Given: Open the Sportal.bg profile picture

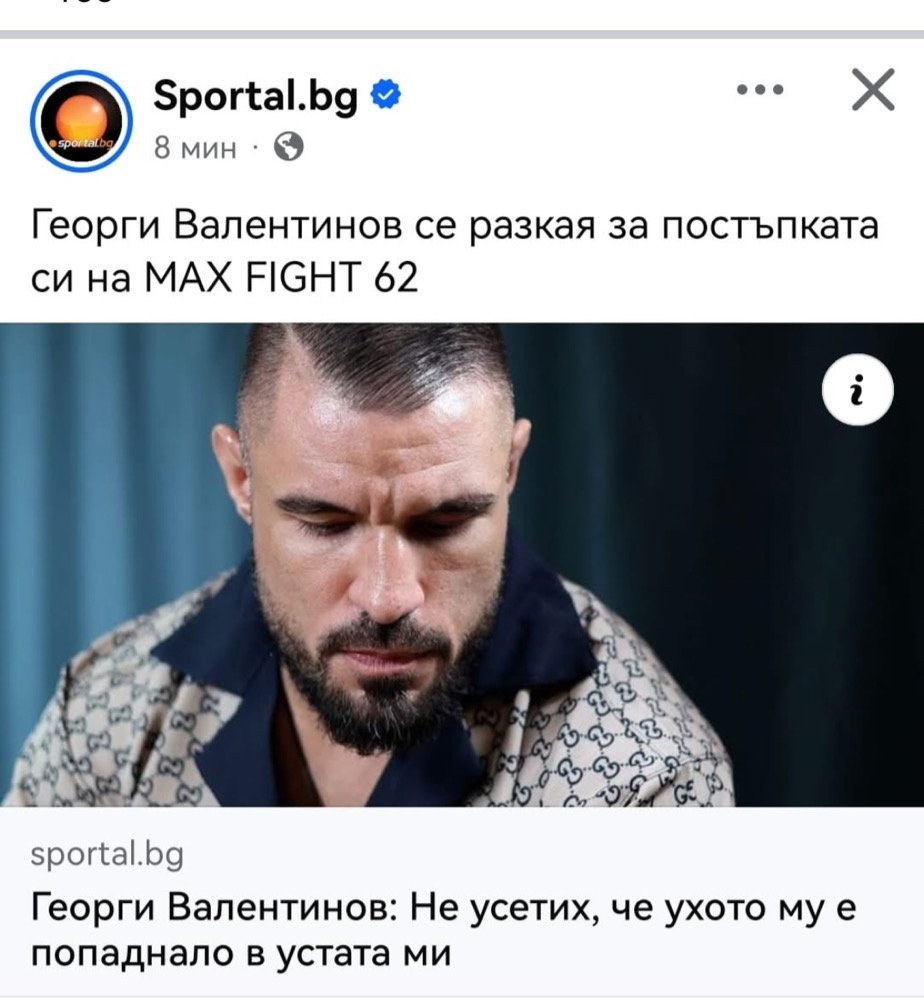Looking at the screenshot, I should [81, 120].
